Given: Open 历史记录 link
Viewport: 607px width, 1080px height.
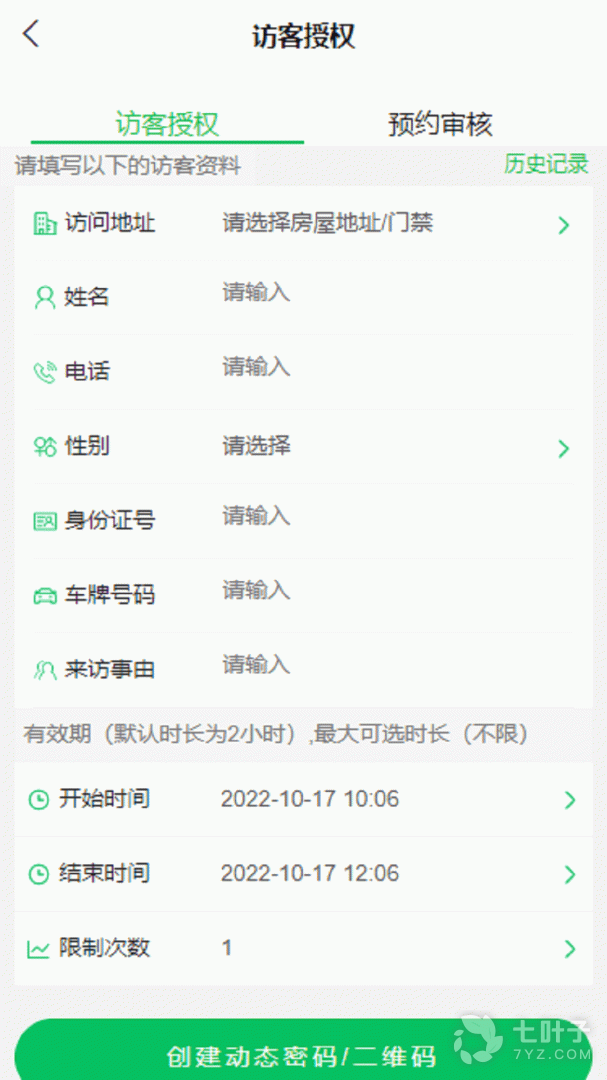Looking at the screenshot, I should click(546, 165).
